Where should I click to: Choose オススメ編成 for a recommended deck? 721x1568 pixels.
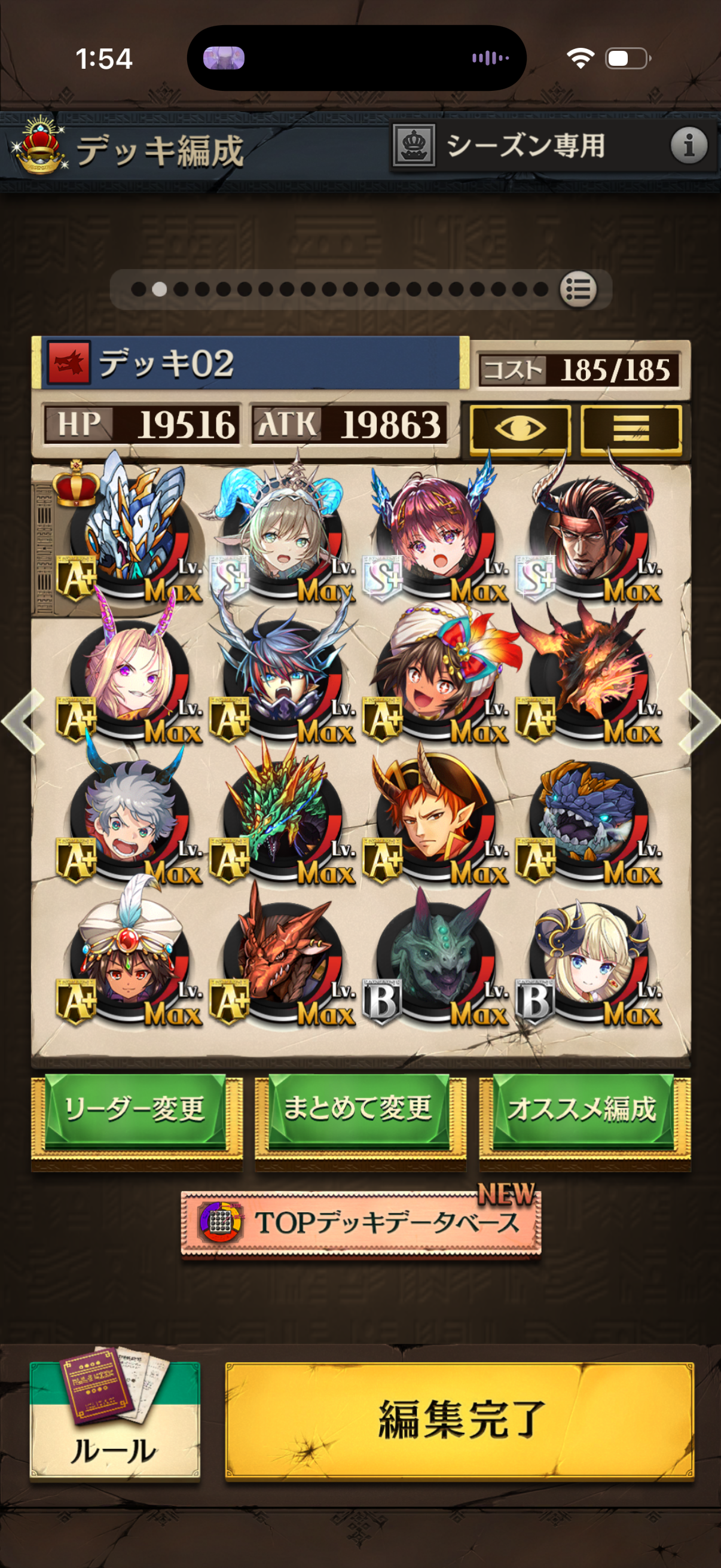tap(583, 1109)
